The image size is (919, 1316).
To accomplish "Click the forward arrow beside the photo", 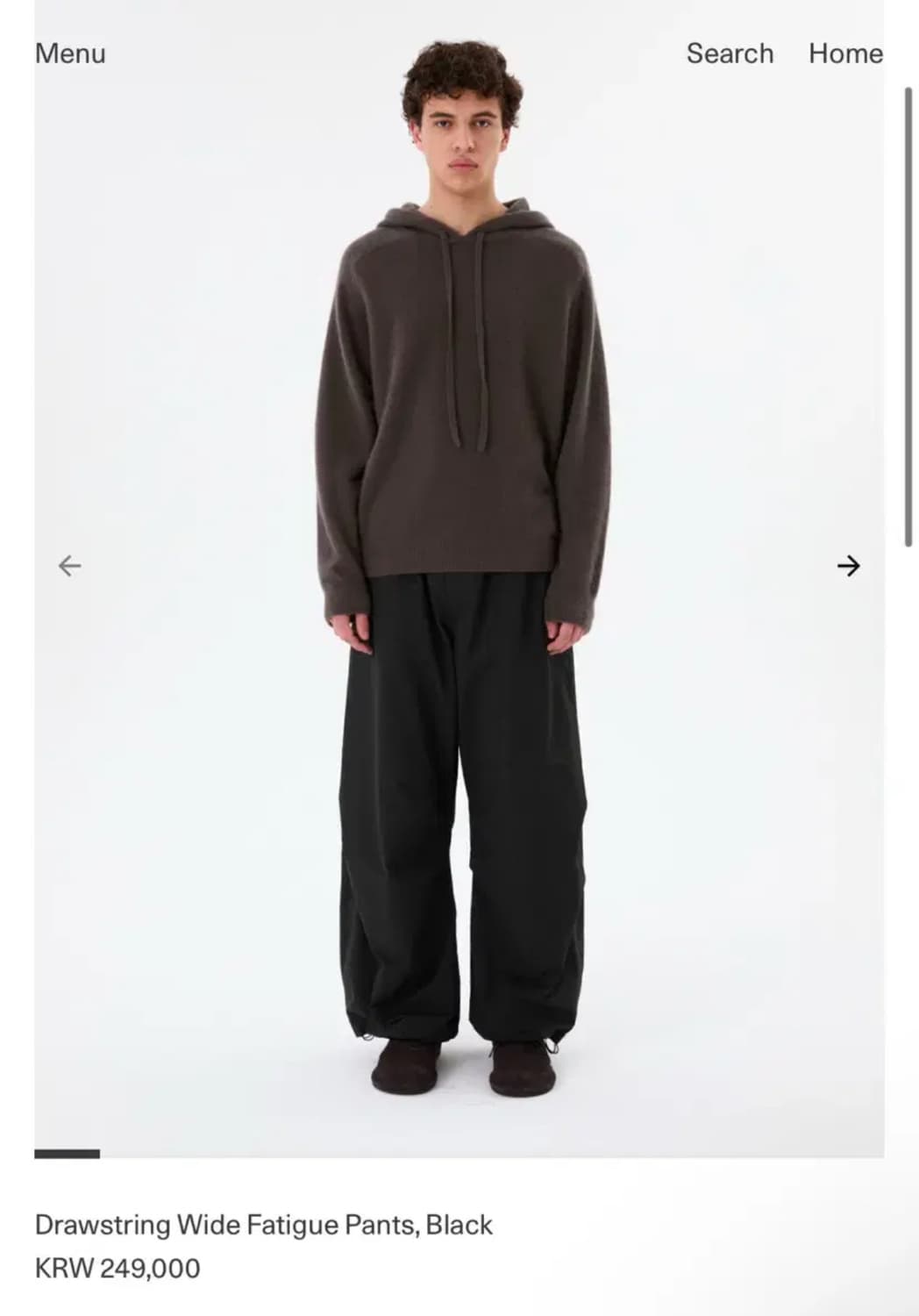I will 849,566.
